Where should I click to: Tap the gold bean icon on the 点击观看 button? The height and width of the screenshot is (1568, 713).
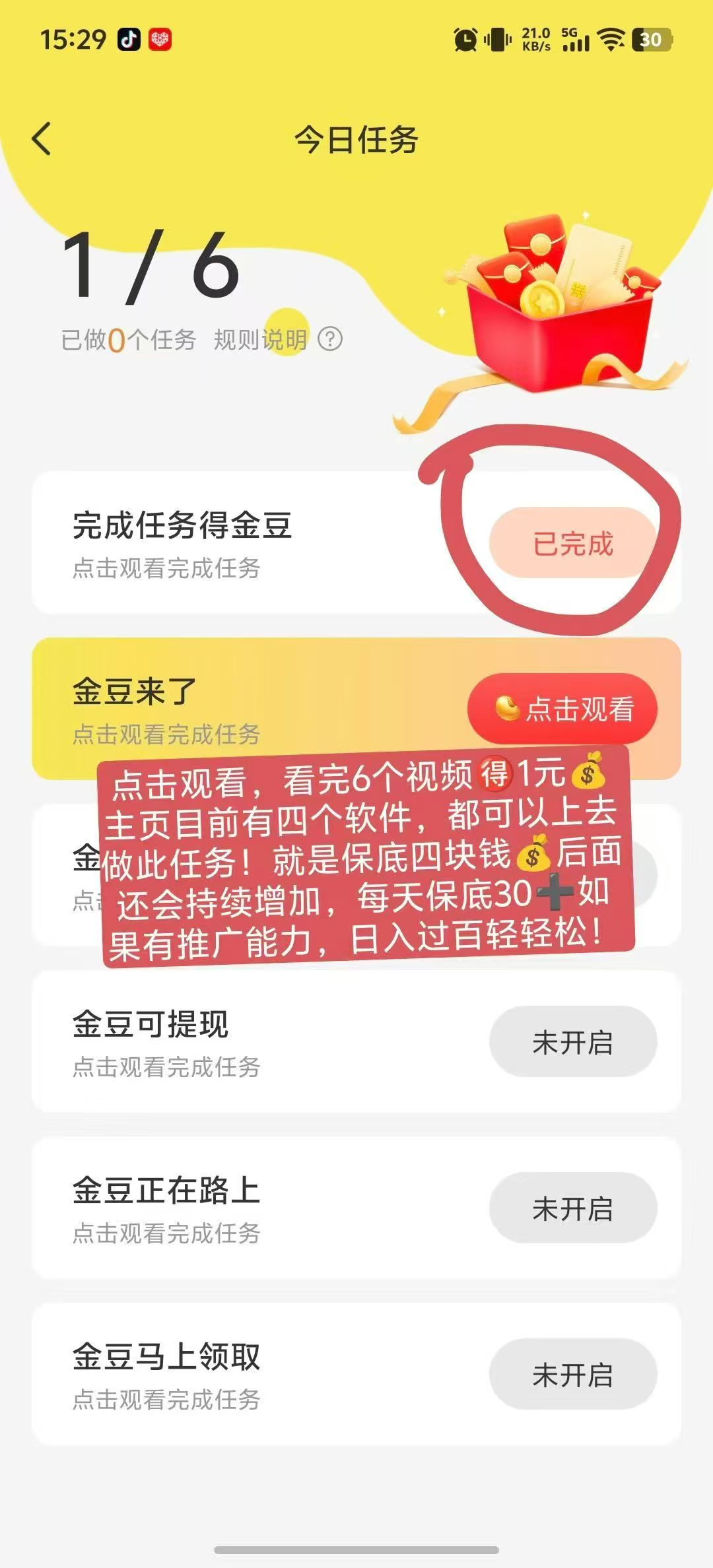coord(508,709)
